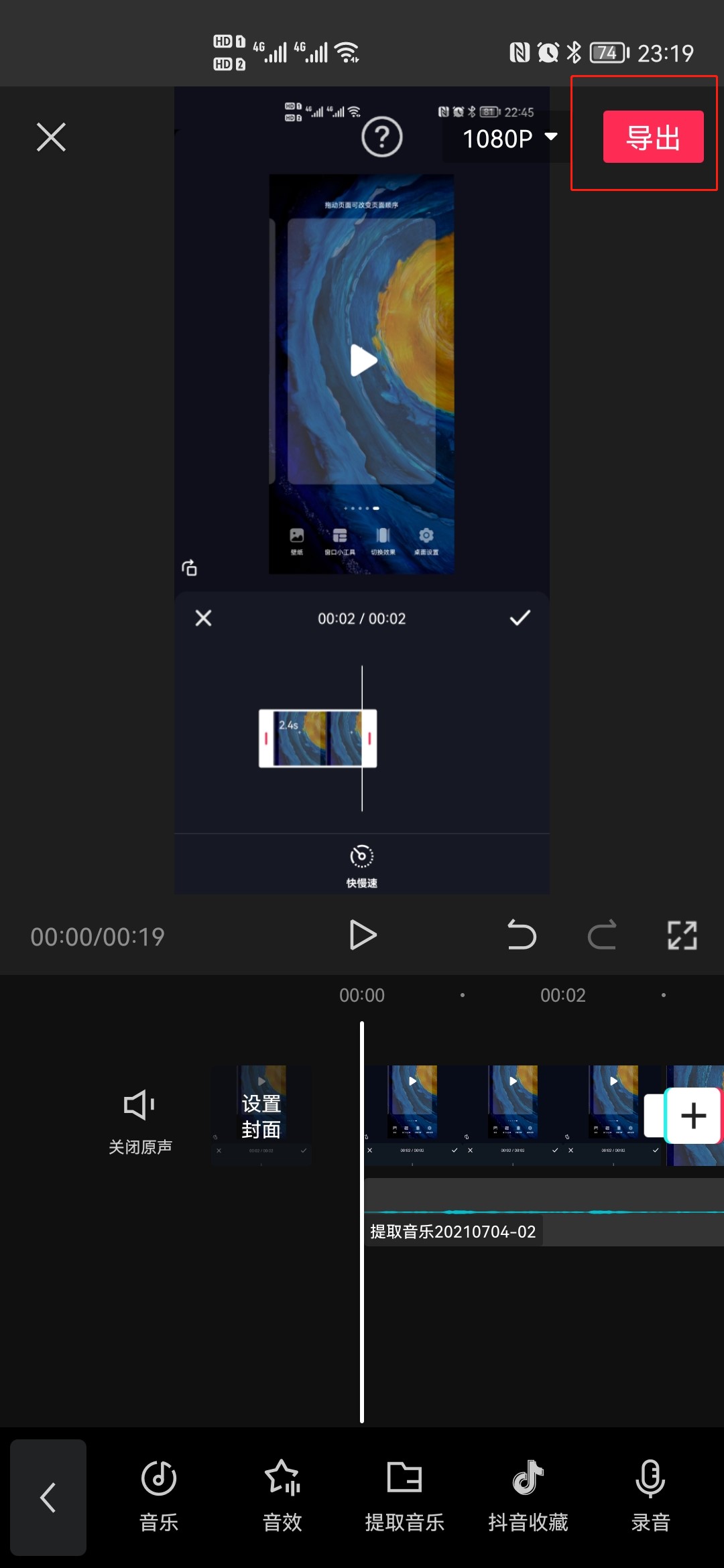Open the help question mark icon
The height and width of the screenshot is (1568, 724).
(381, 137)
